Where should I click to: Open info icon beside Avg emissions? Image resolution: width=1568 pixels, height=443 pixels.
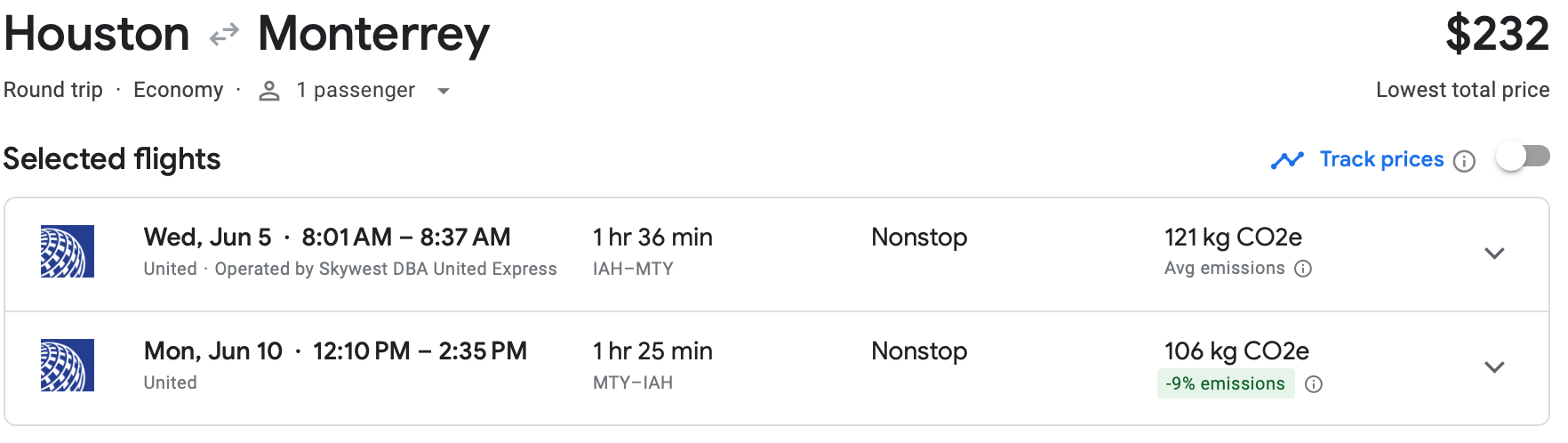[x=1303, y=269]
